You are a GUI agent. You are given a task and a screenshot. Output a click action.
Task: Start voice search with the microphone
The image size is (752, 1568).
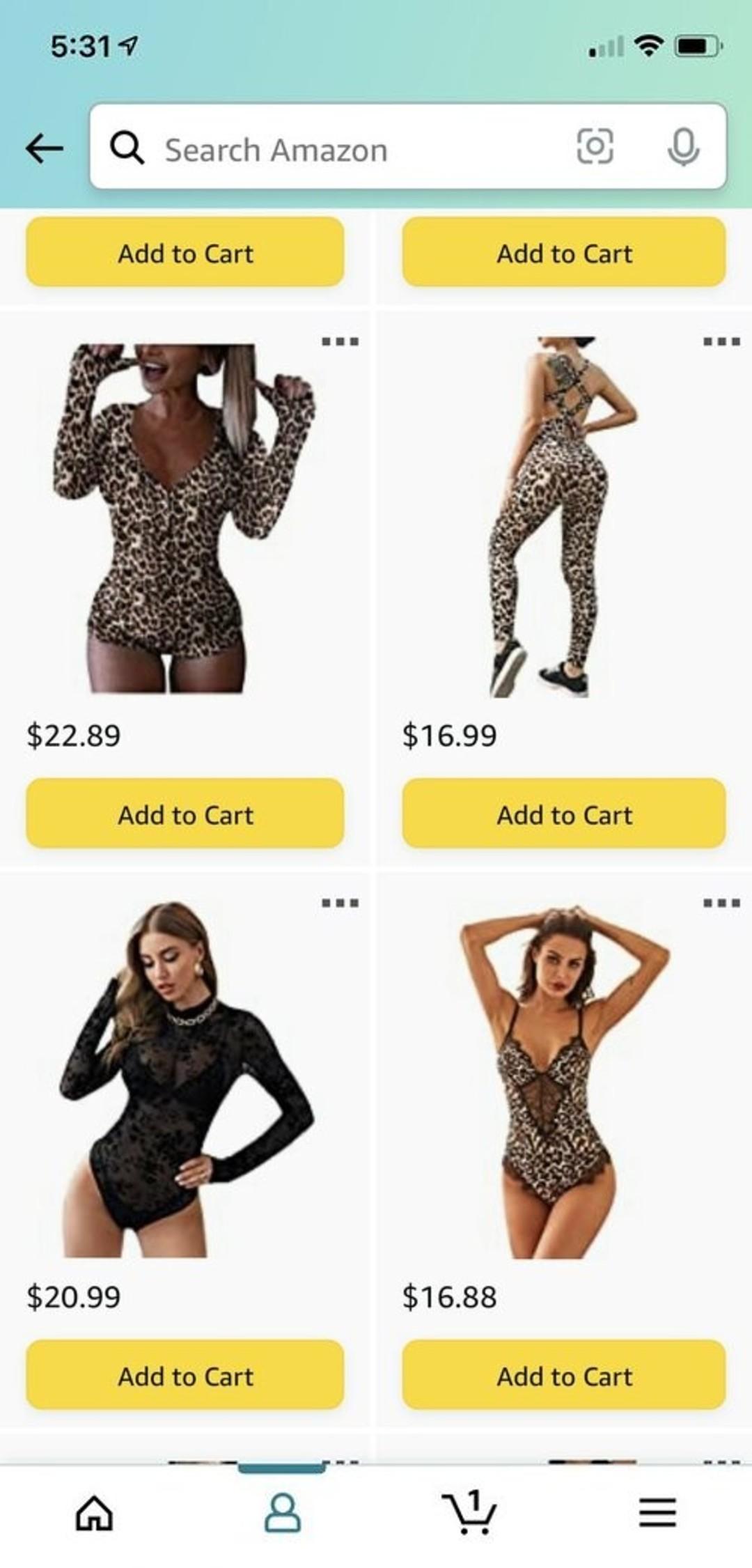point(683,147)
